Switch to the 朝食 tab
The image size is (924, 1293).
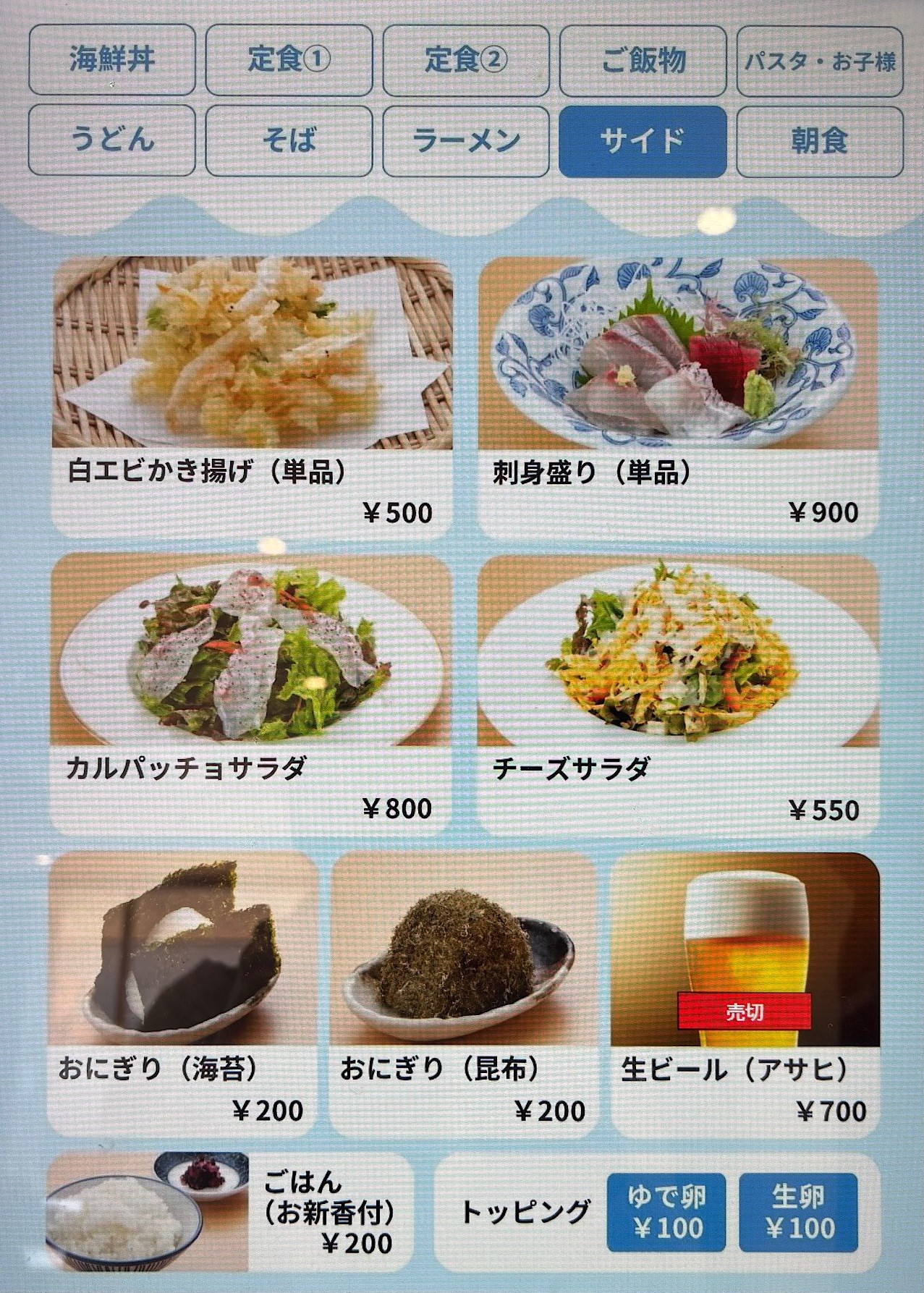[820, 140]
